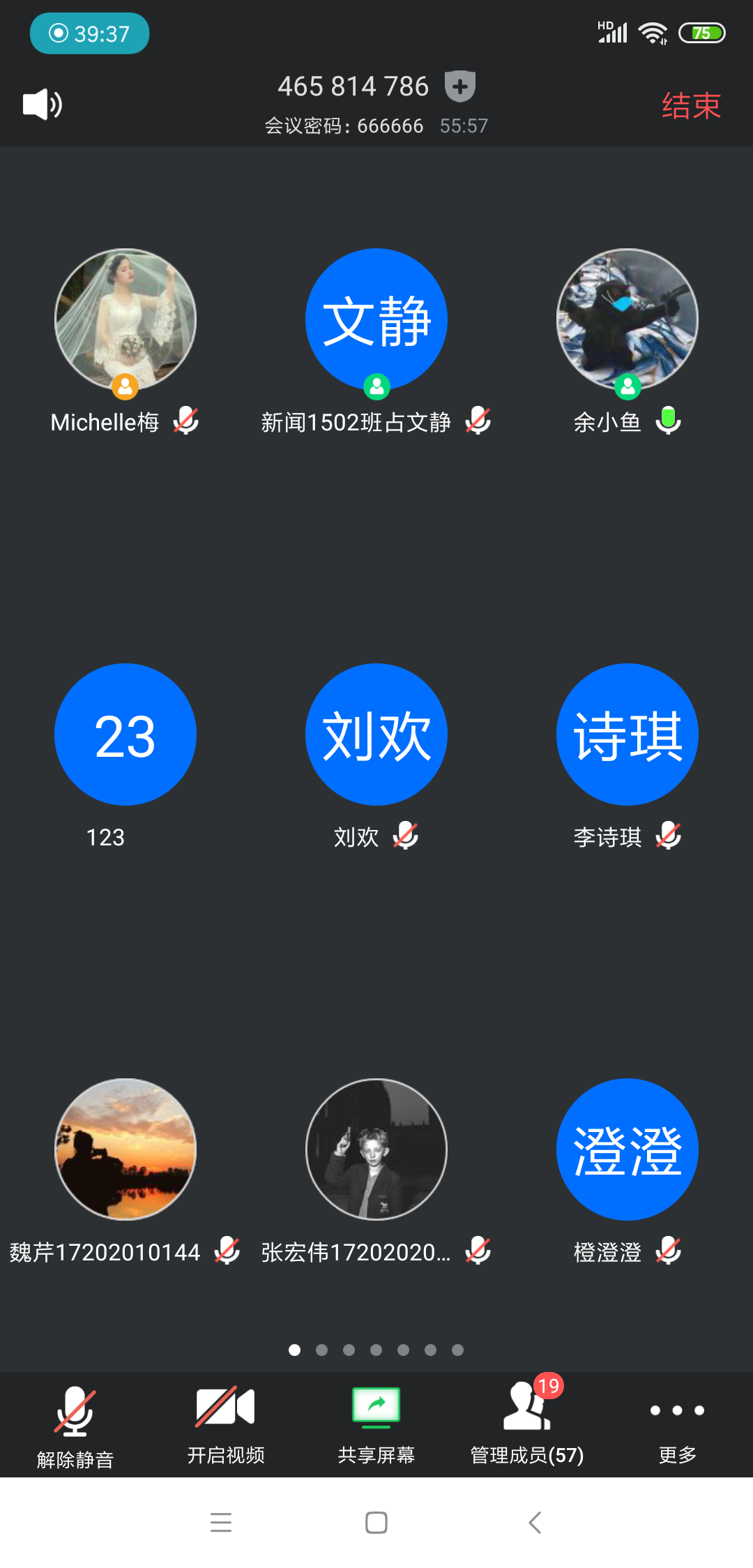Screen dimensions: 753x1568
Task: Select 余小鱼's participant tile
Action: 627,319
